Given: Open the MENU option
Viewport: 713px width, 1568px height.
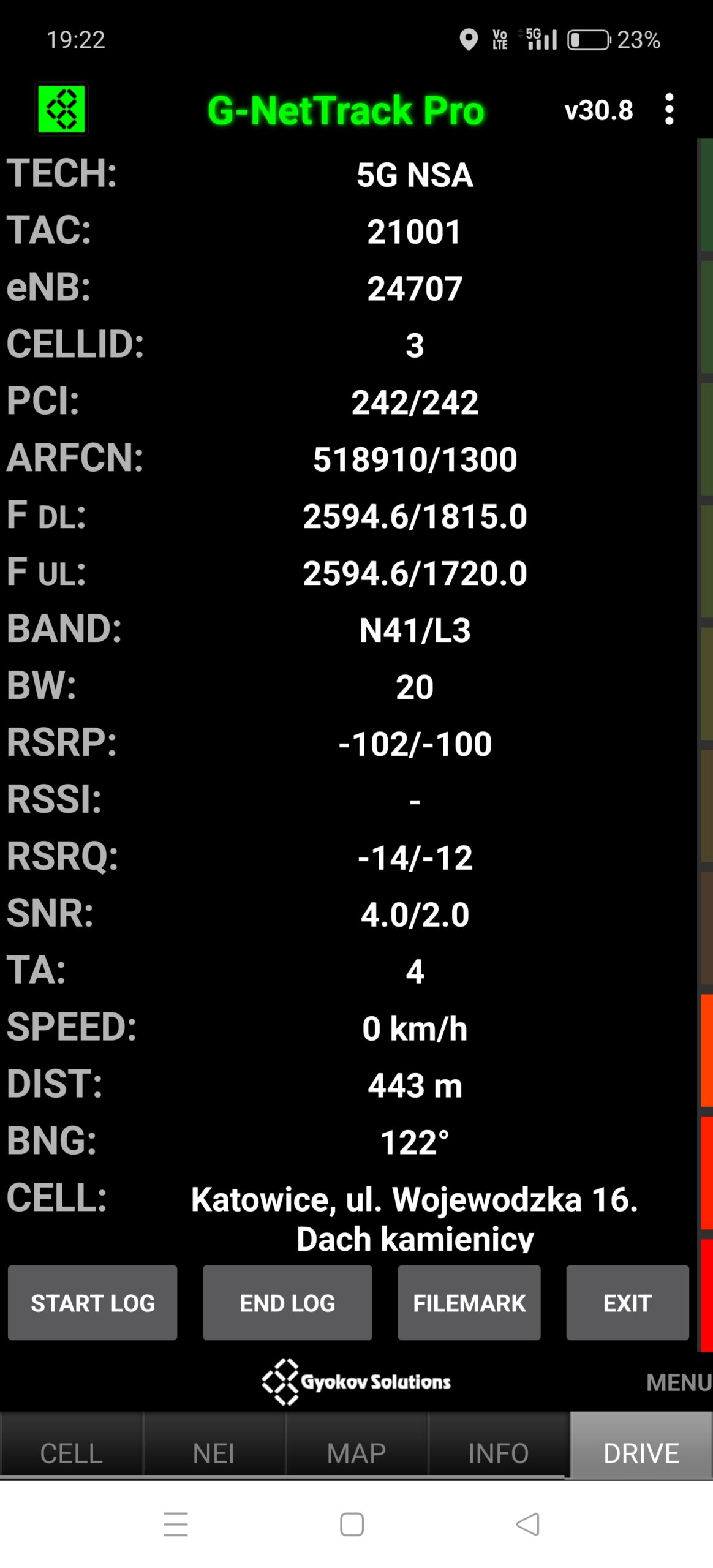Looking at the screenshot, I should [678, 1382].
